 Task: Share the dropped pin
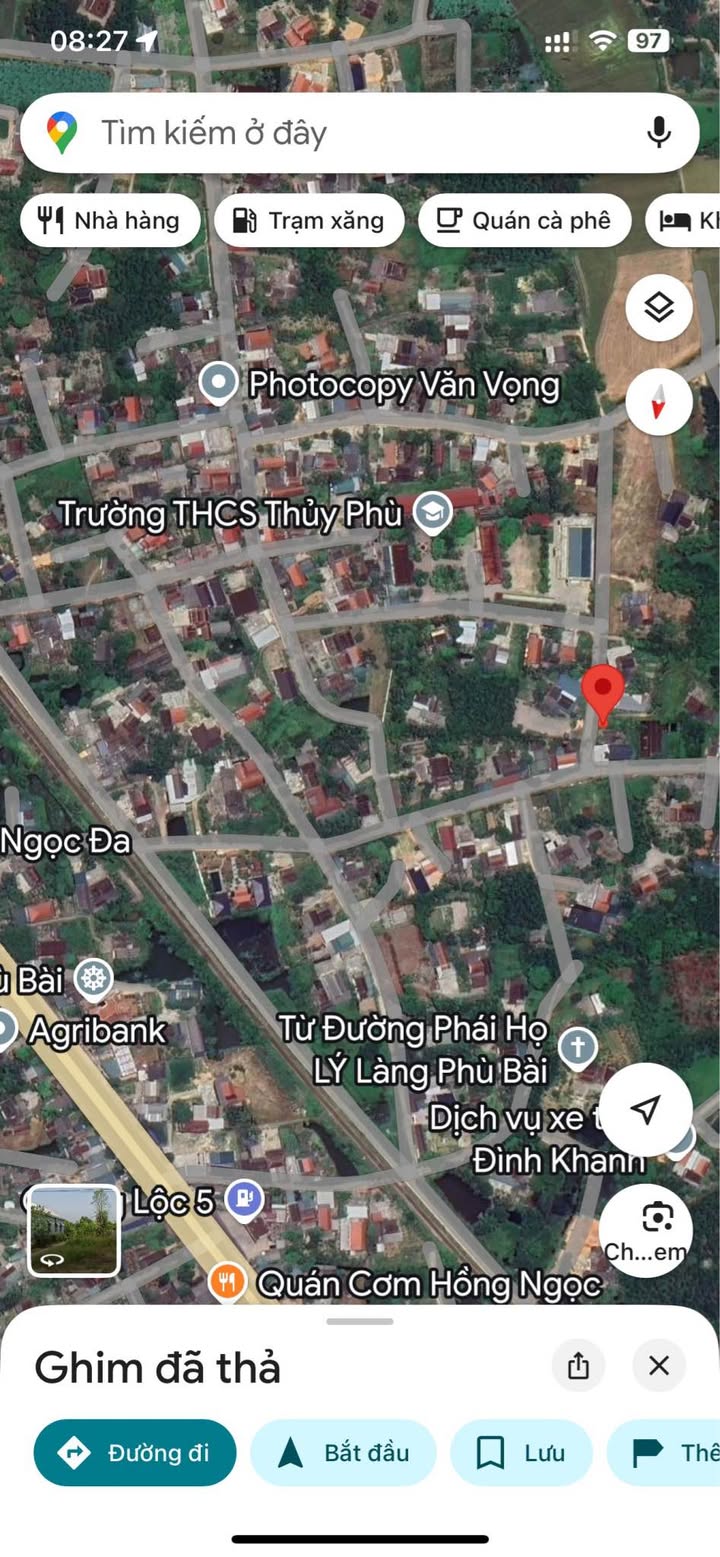click(x=578, y=1366)
